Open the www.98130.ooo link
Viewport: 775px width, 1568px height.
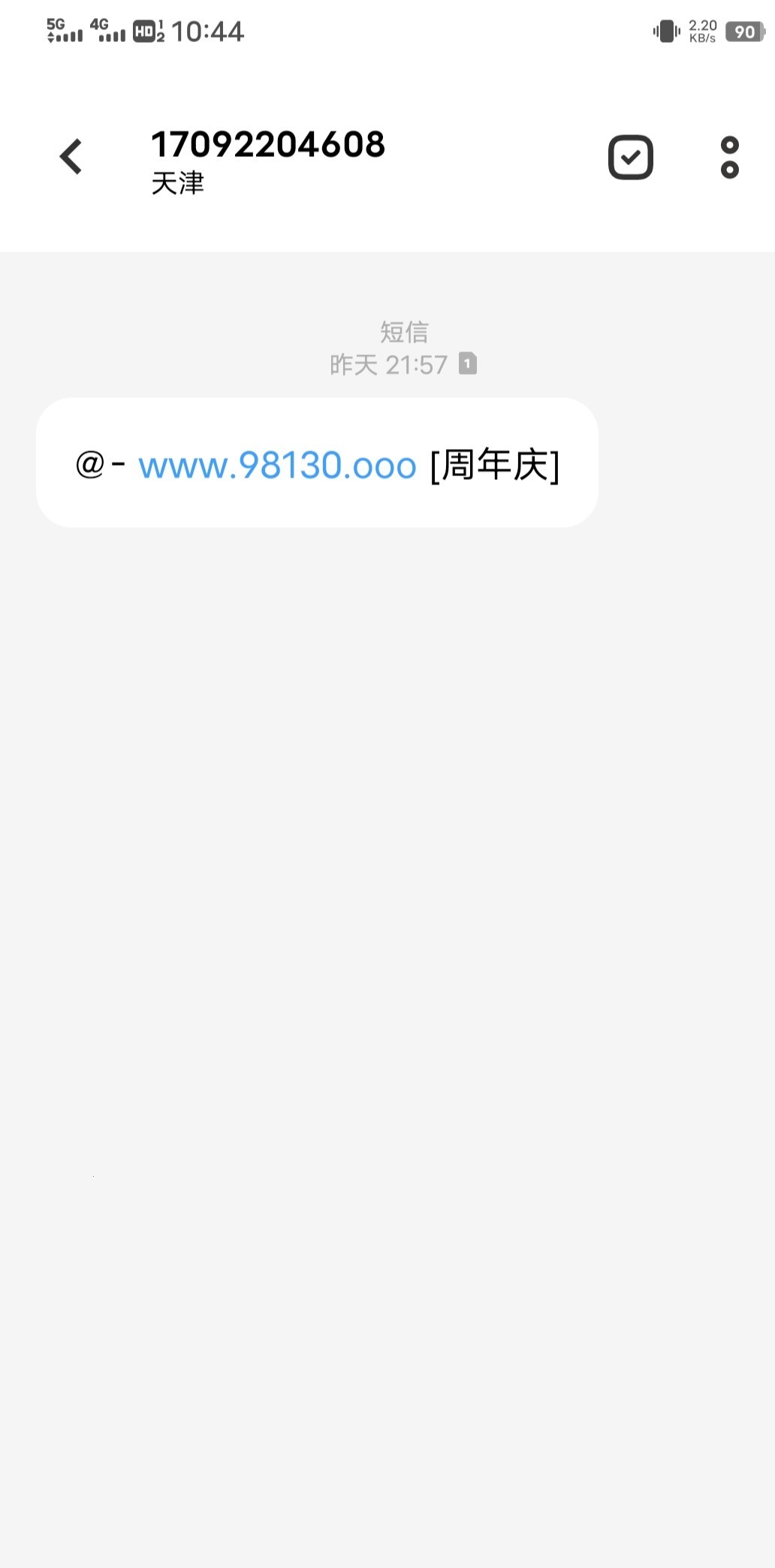click(x=277, y=466)
